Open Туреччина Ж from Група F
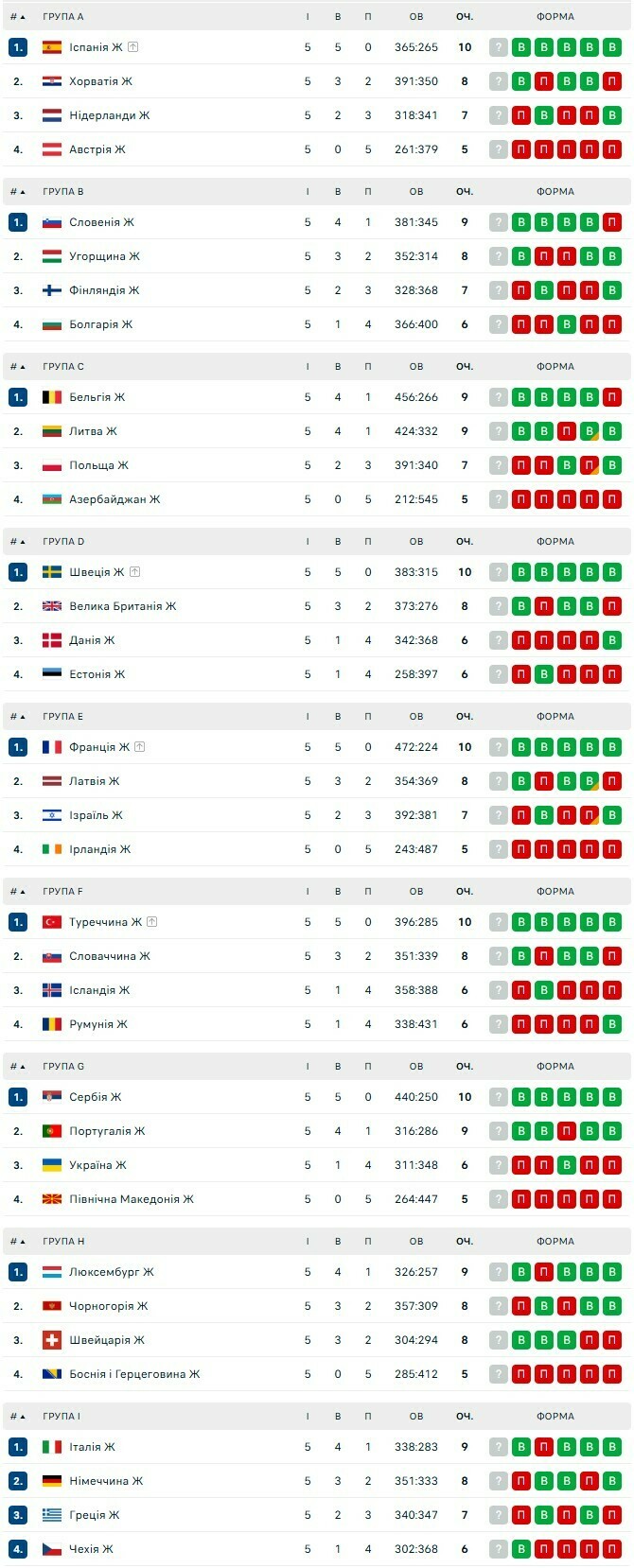 point(105,922)
